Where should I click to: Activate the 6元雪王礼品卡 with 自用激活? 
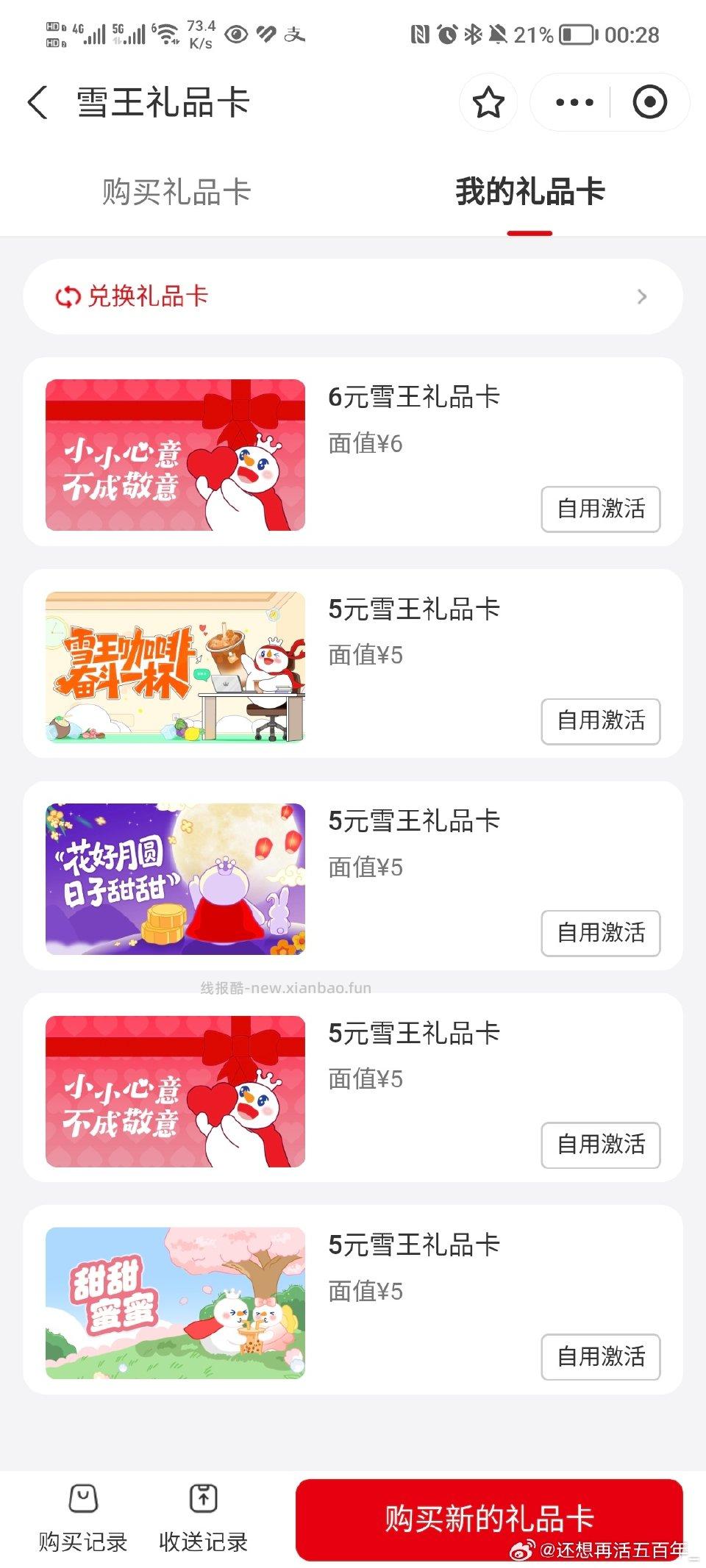click(599, 509)
